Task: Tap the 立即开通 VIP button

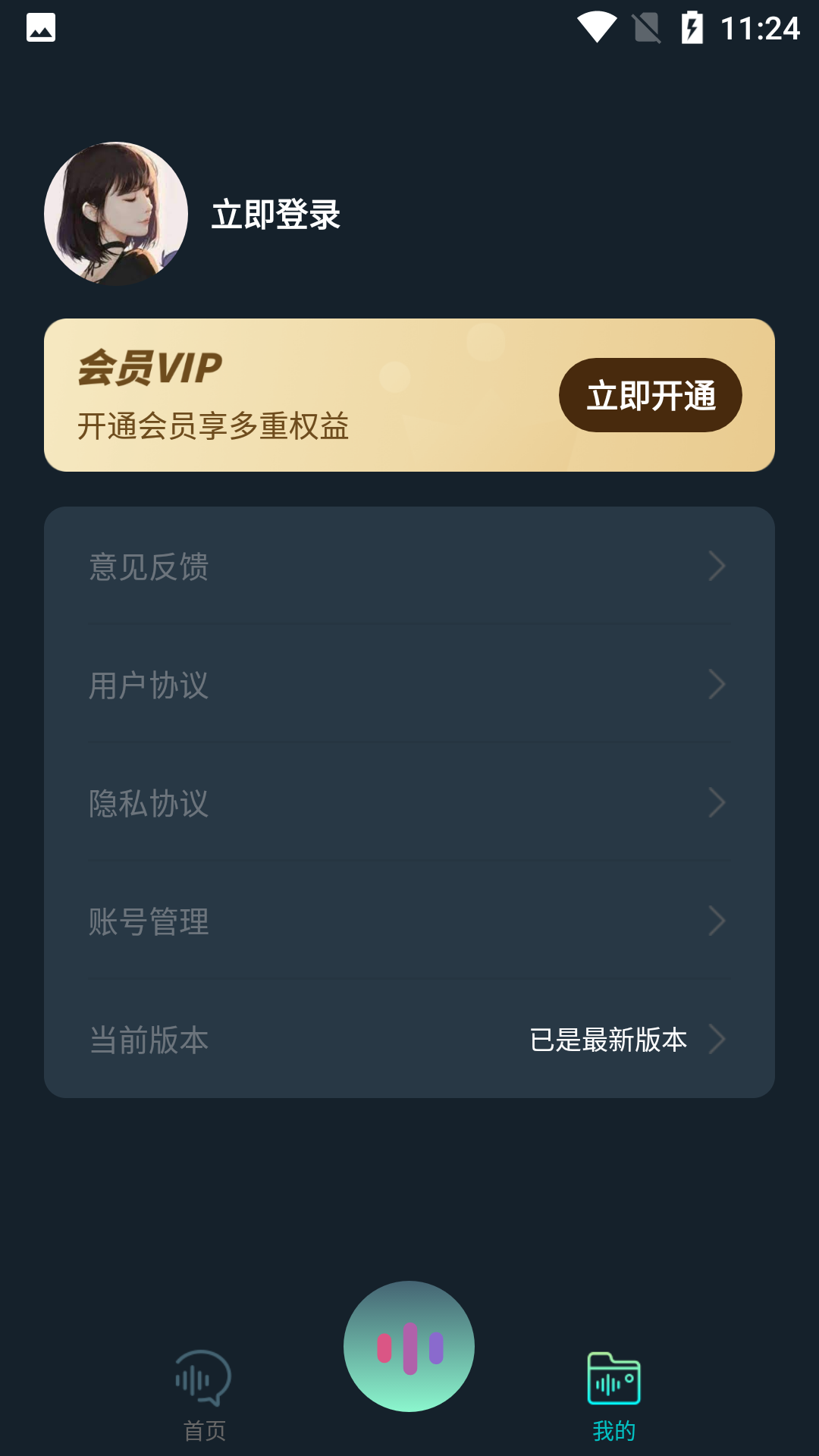Action: [650, 395]
